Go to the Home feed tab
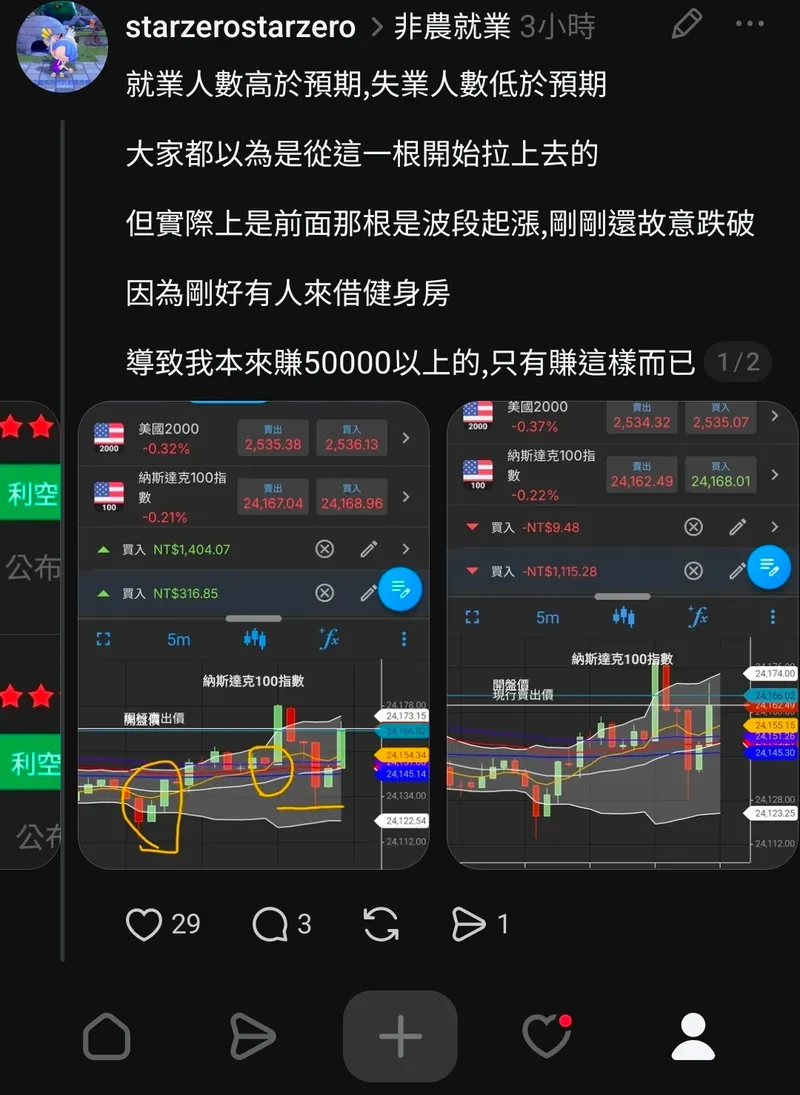This screenshot has width=800, height=1095. (x=106, y=1036)
